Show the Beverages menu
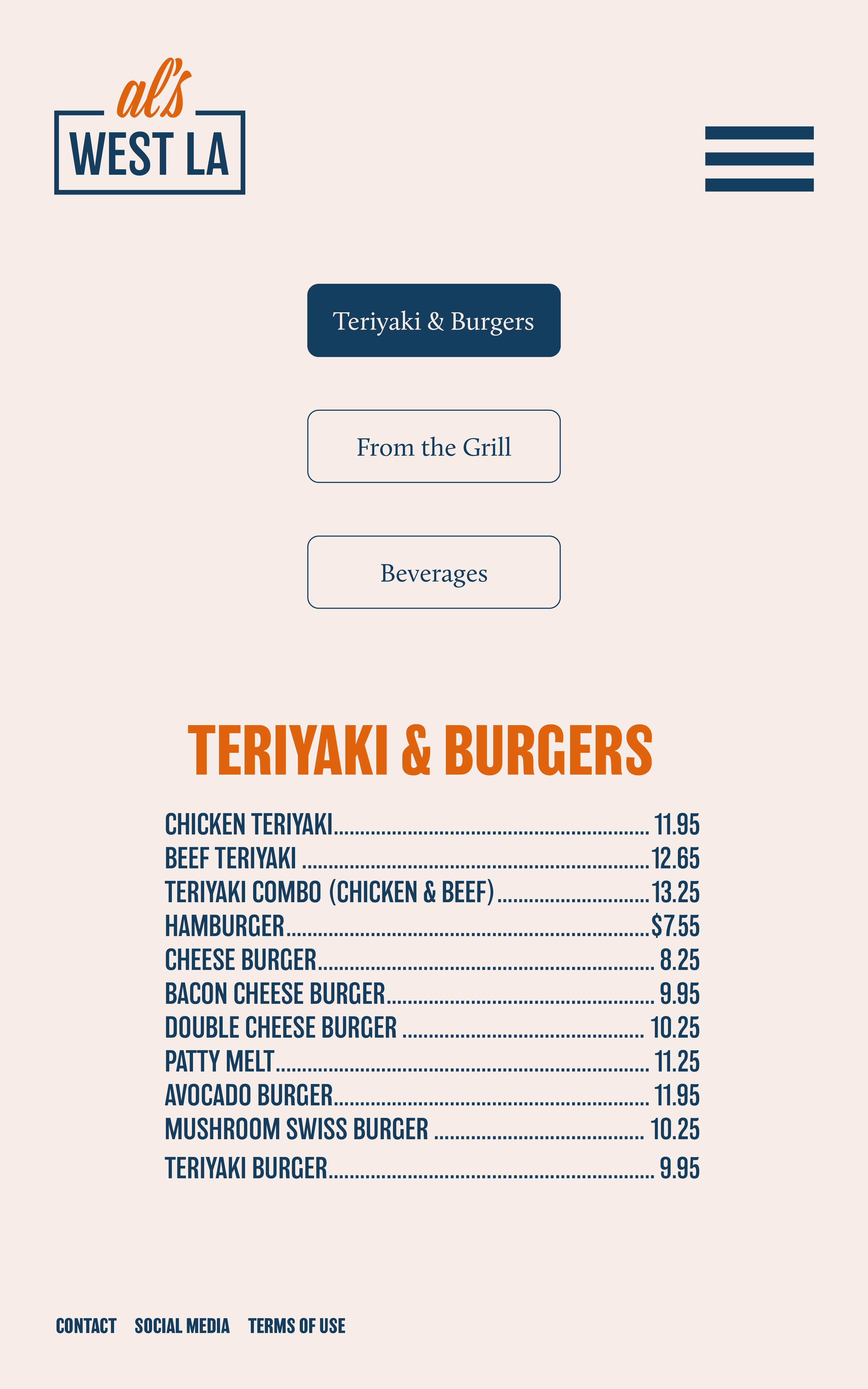This screenshot has width=868, height=1389. click(433, 572)
